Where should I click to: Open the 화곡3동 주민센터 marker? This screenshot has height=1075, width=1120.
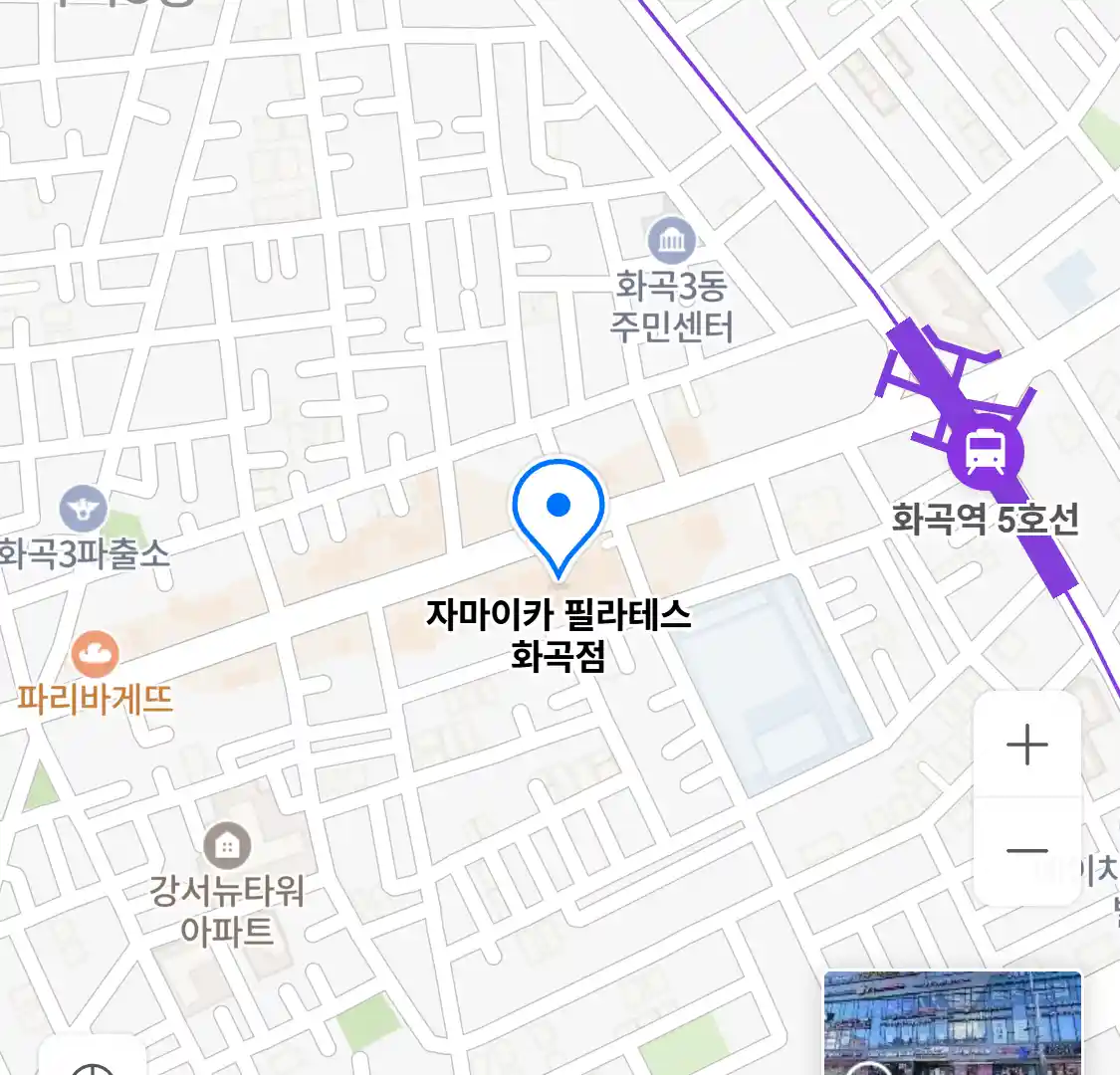click(x=672, y=241)
